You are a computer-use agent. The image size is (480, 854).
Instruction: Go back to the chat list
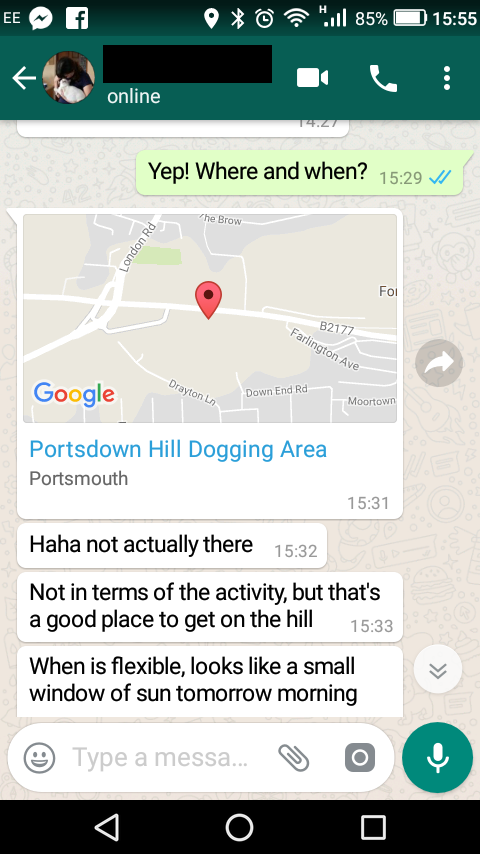pos(24,78)
